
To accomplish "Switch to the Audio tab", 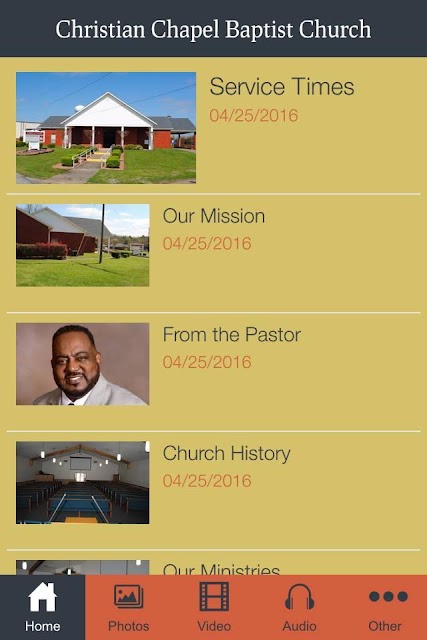I will [x=299, y=607].
